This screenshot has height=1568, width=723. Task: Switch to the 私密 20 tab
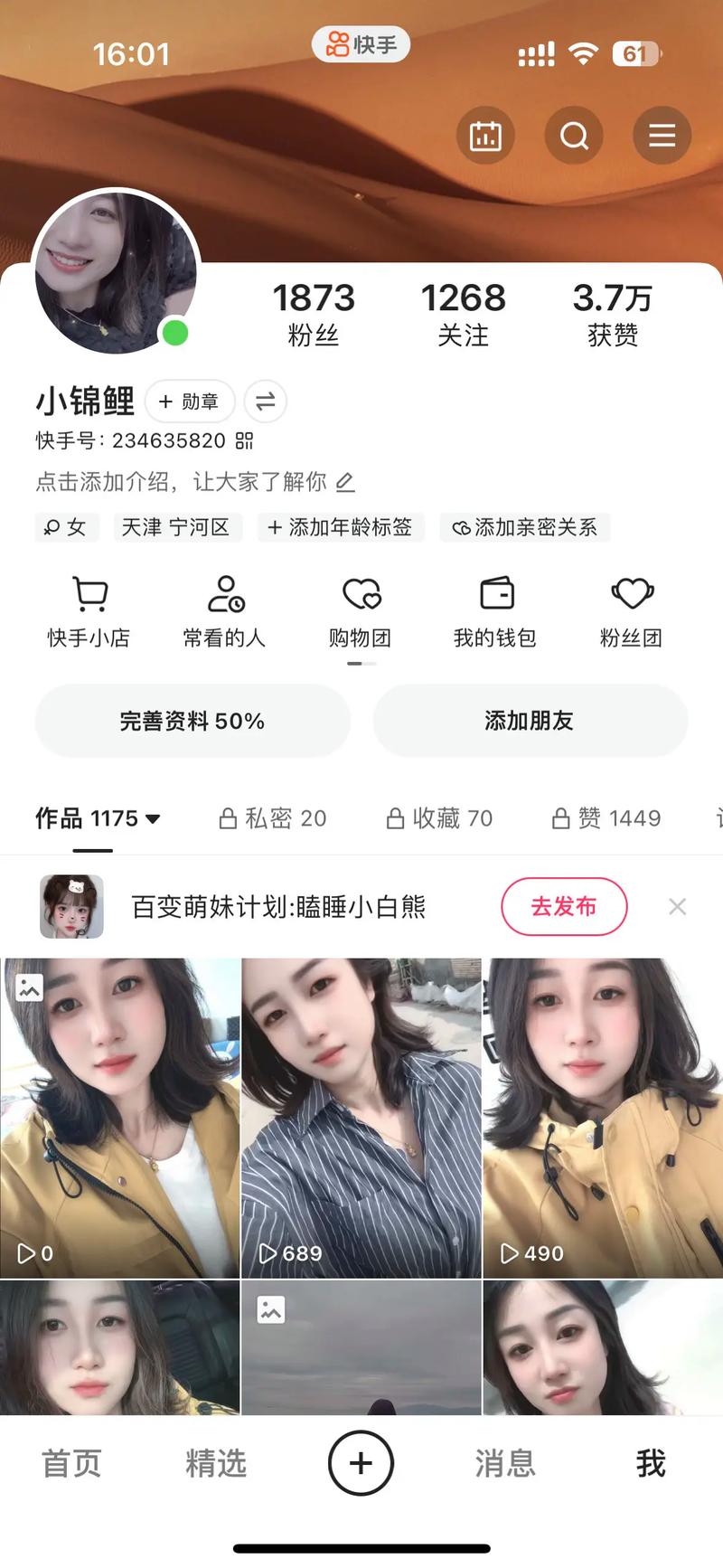pos(274,818)
